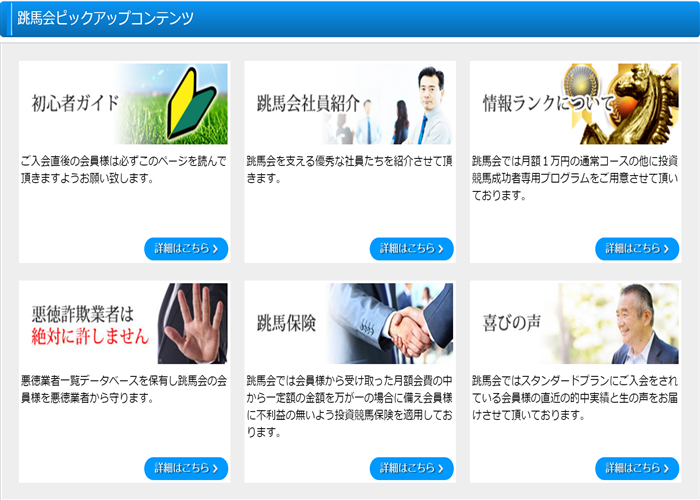Open the 跳馬保険 handshake banner
700x500 pixels.
click(x=350, y=323)
